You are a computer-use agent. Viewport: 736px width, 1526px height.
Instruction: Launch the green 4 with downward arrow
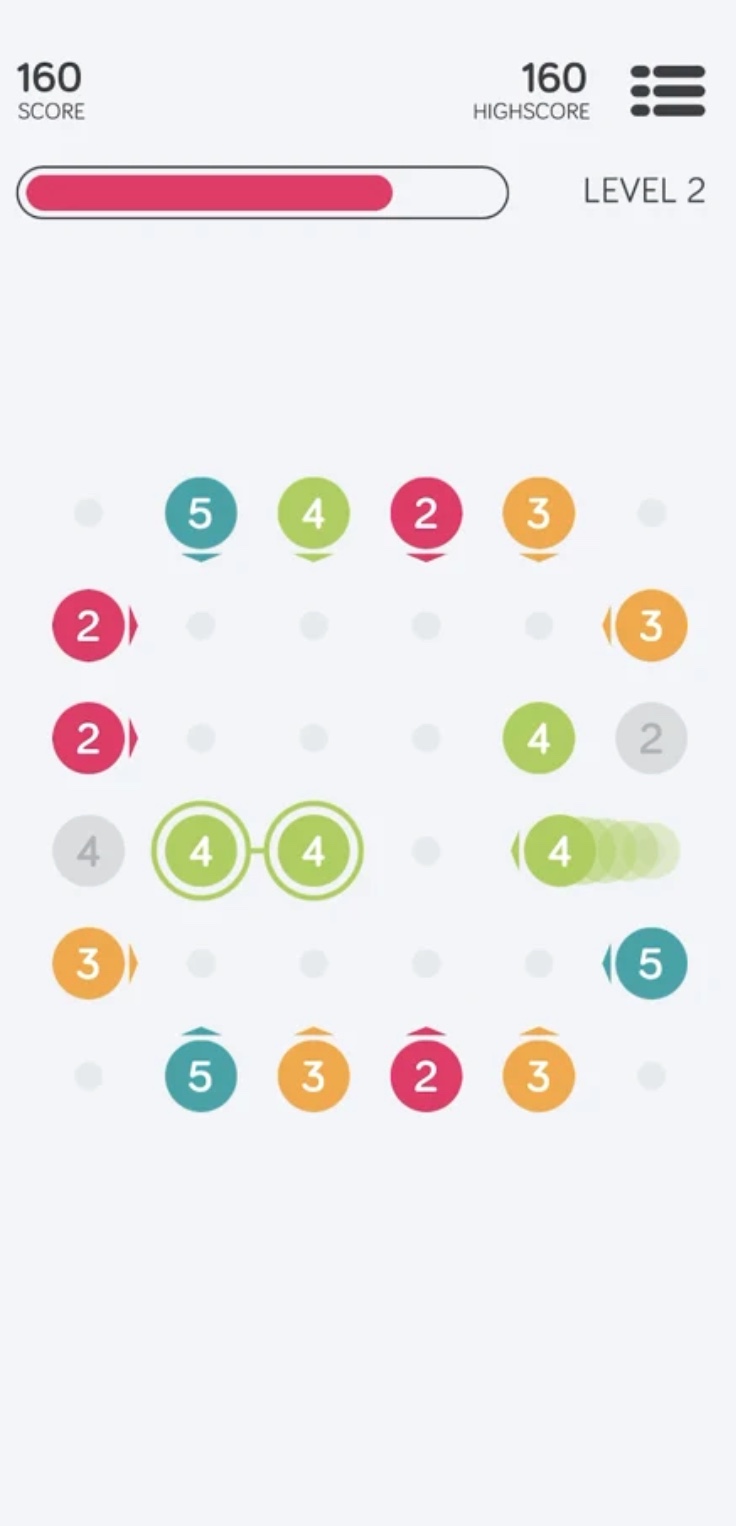click(x=314, y=514)
